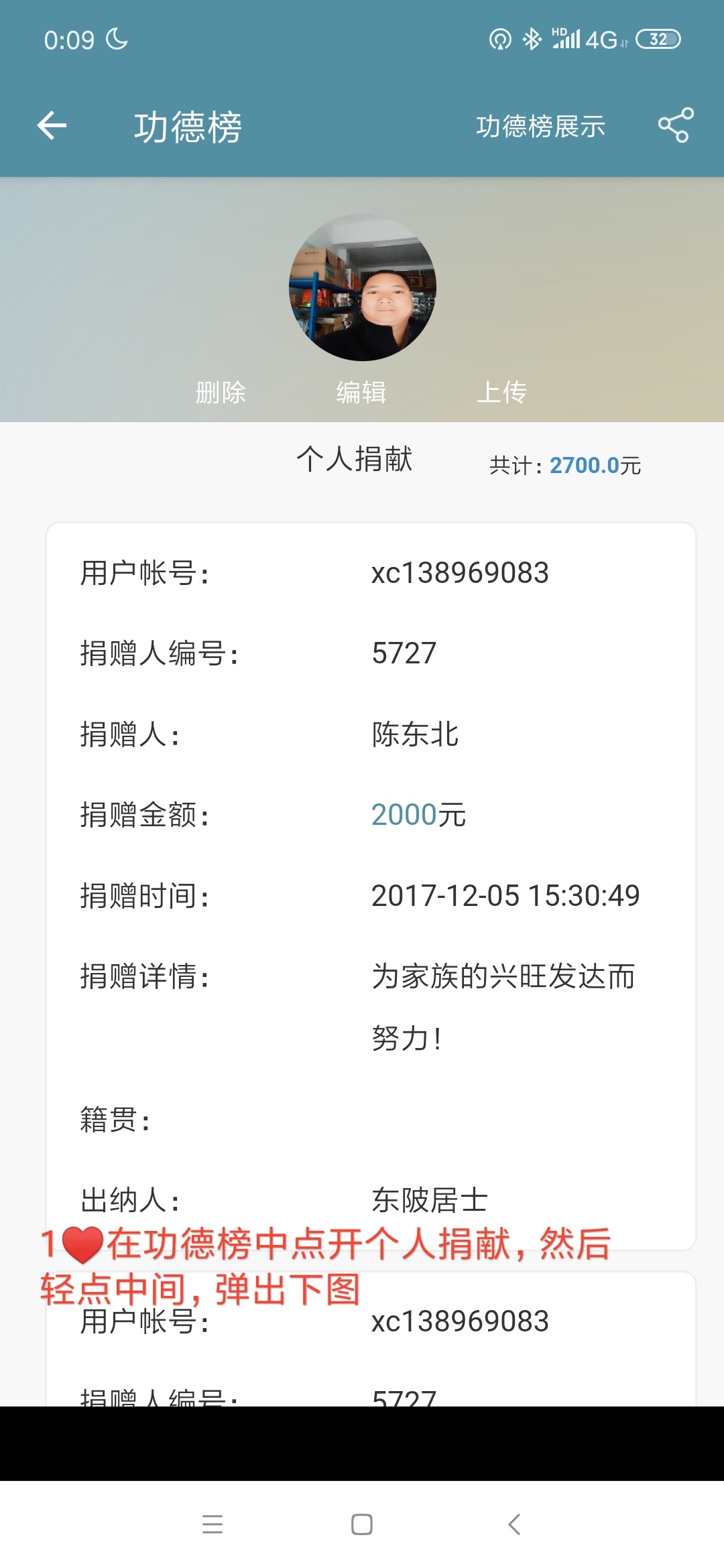Open the recent apps menu button
Viewport: 724px width, 1568px height.
pyautogui.click(x=213, y=1524)
